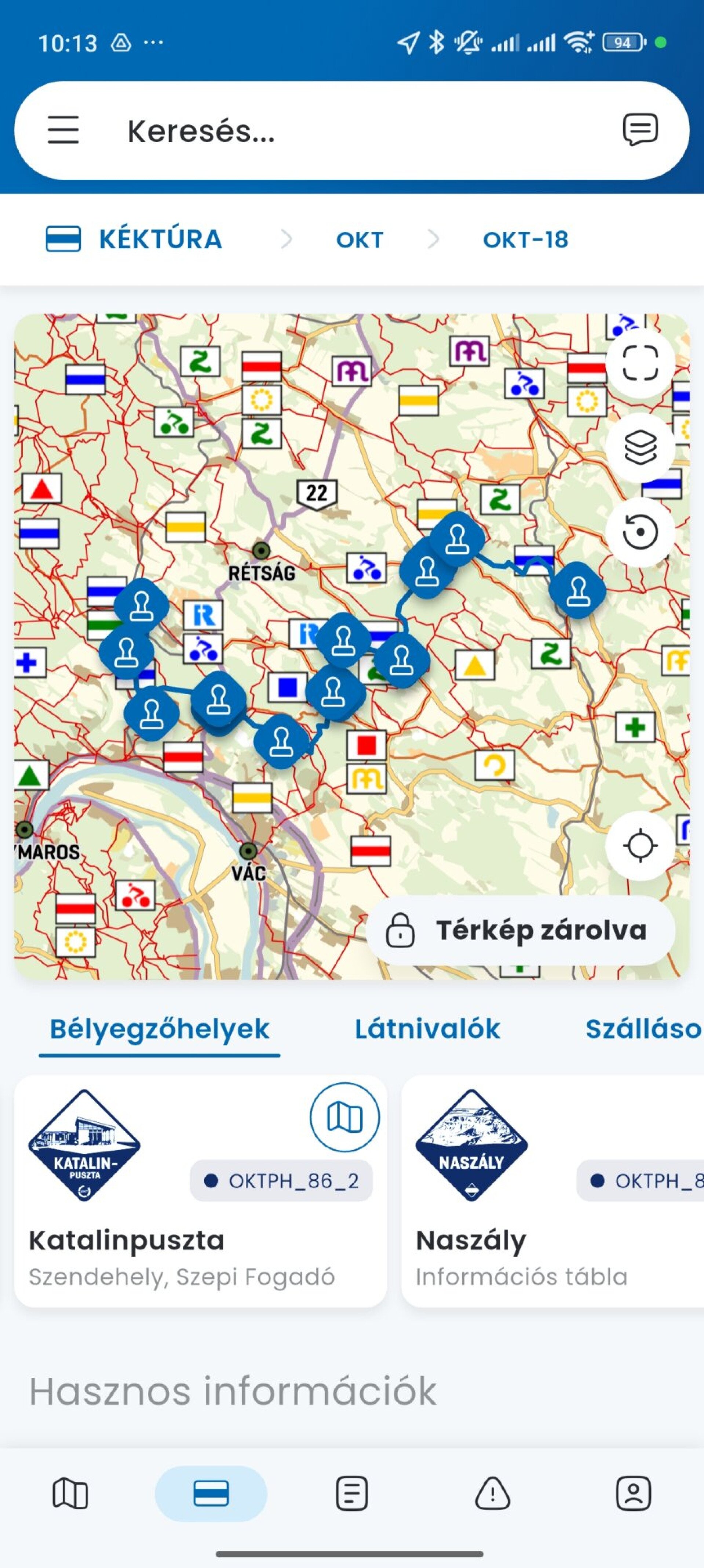This screenshot has width=704, height=1568.
Task: Select the Bélyegzőhelyek tab
Action: pyautogui.click(x=159, y=1029)
